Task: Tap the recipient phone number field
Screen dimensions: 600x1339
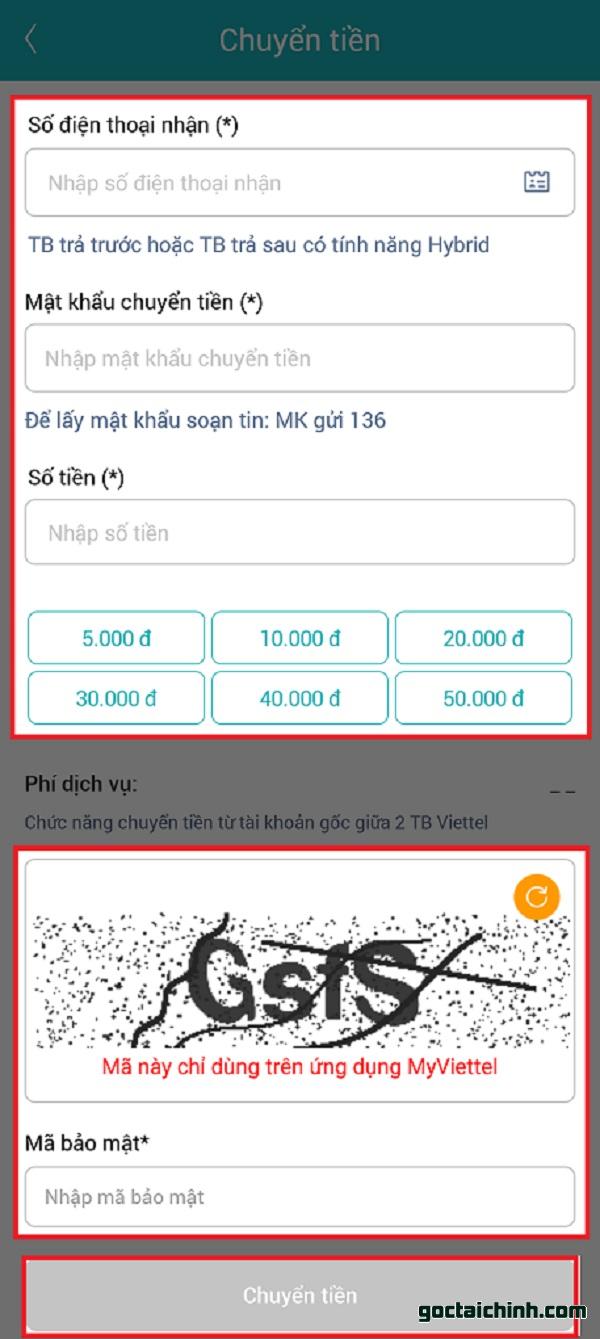Action: click(x=270, y=183)
